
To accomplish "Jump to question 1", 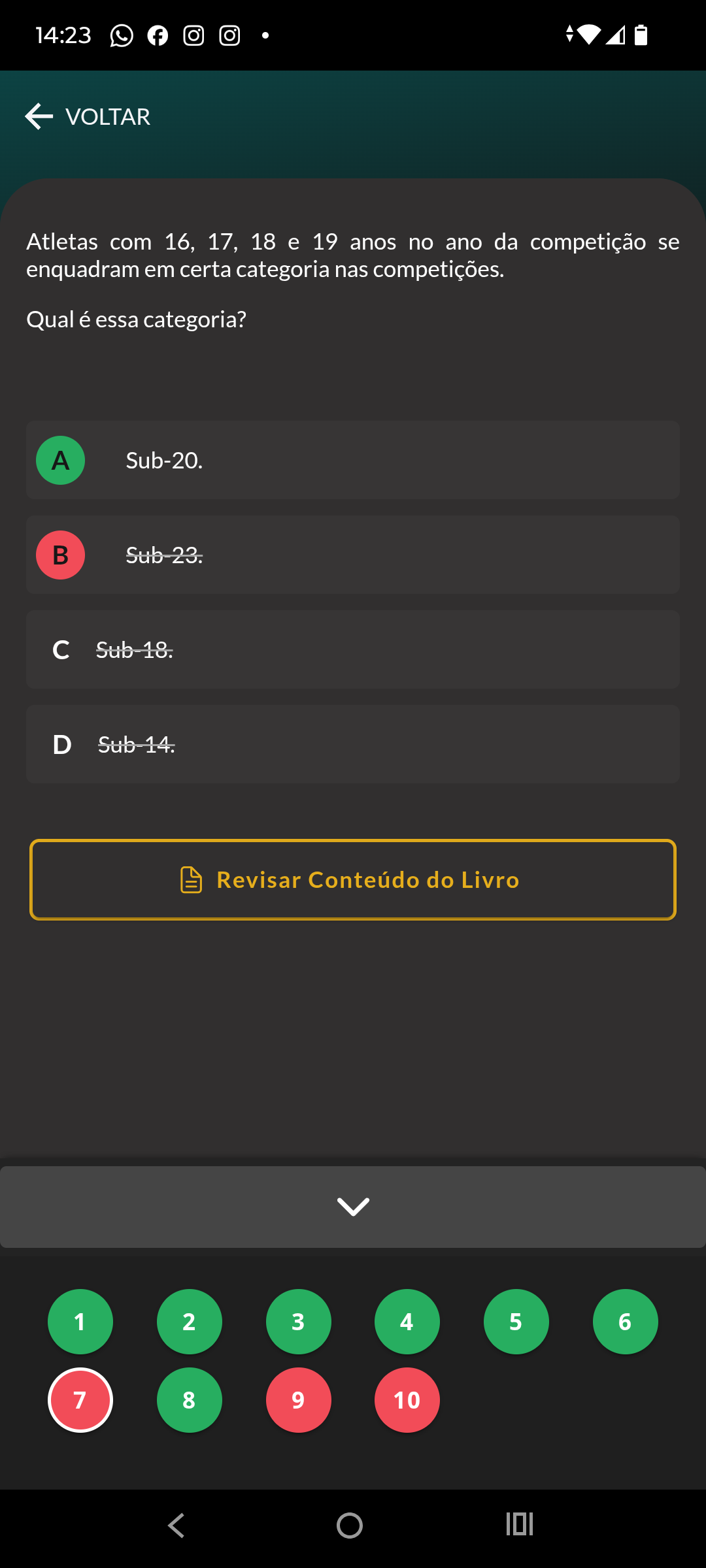I will [80, 1322].
